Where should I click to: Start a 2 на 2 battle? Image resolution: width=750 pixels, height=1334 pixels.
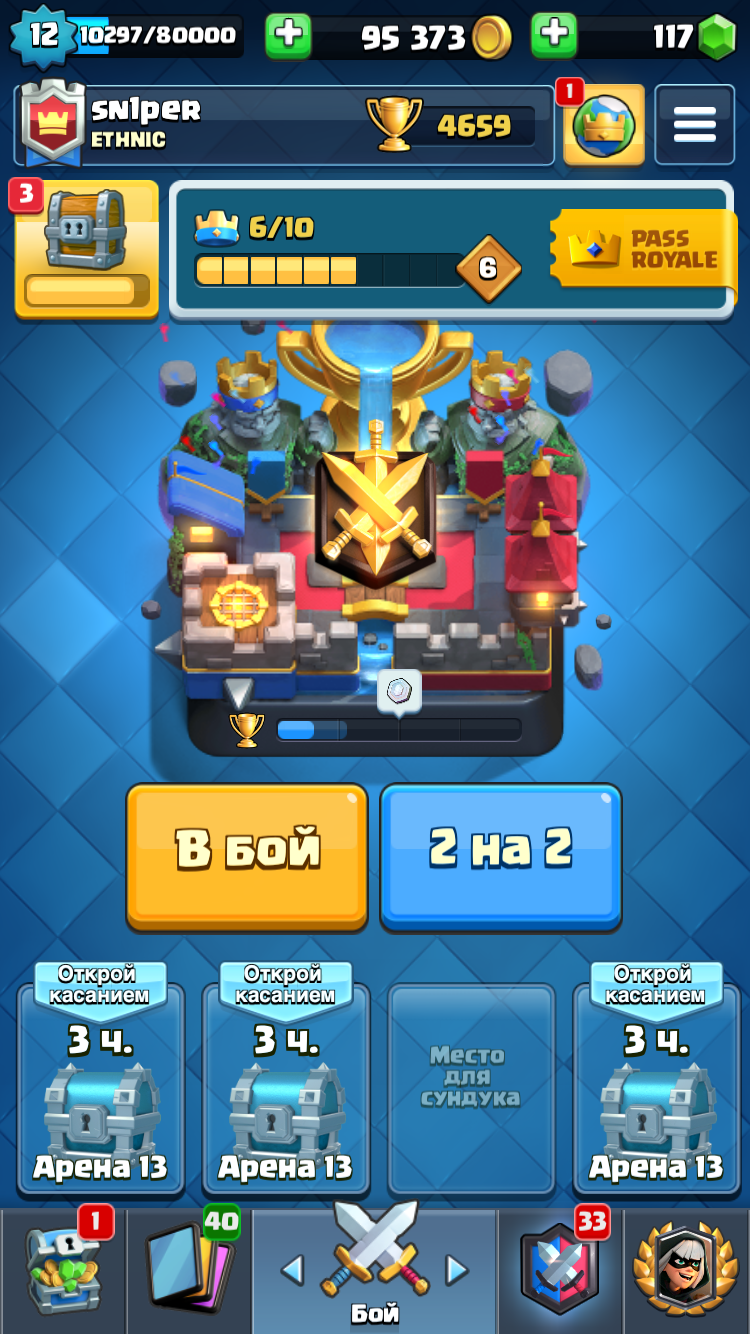(x=501, y=855)
